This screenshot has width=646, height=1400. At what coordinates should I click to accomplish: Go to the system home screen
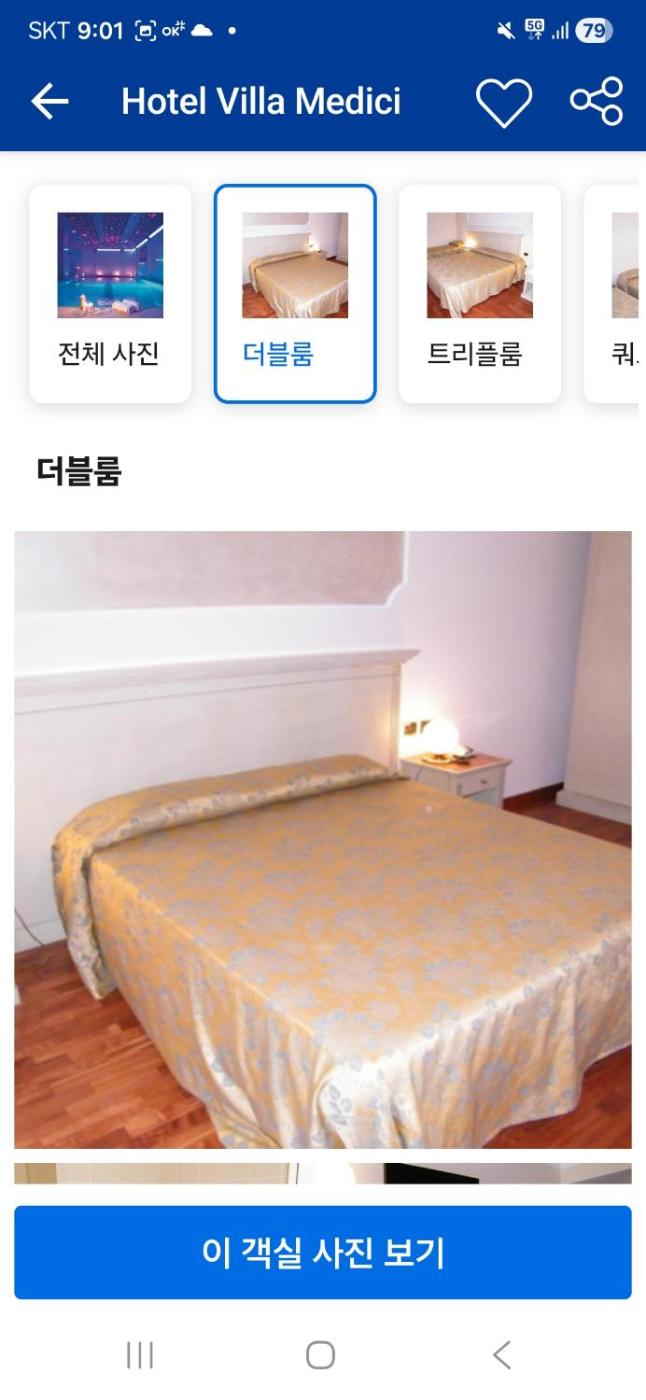point(320,1355)
